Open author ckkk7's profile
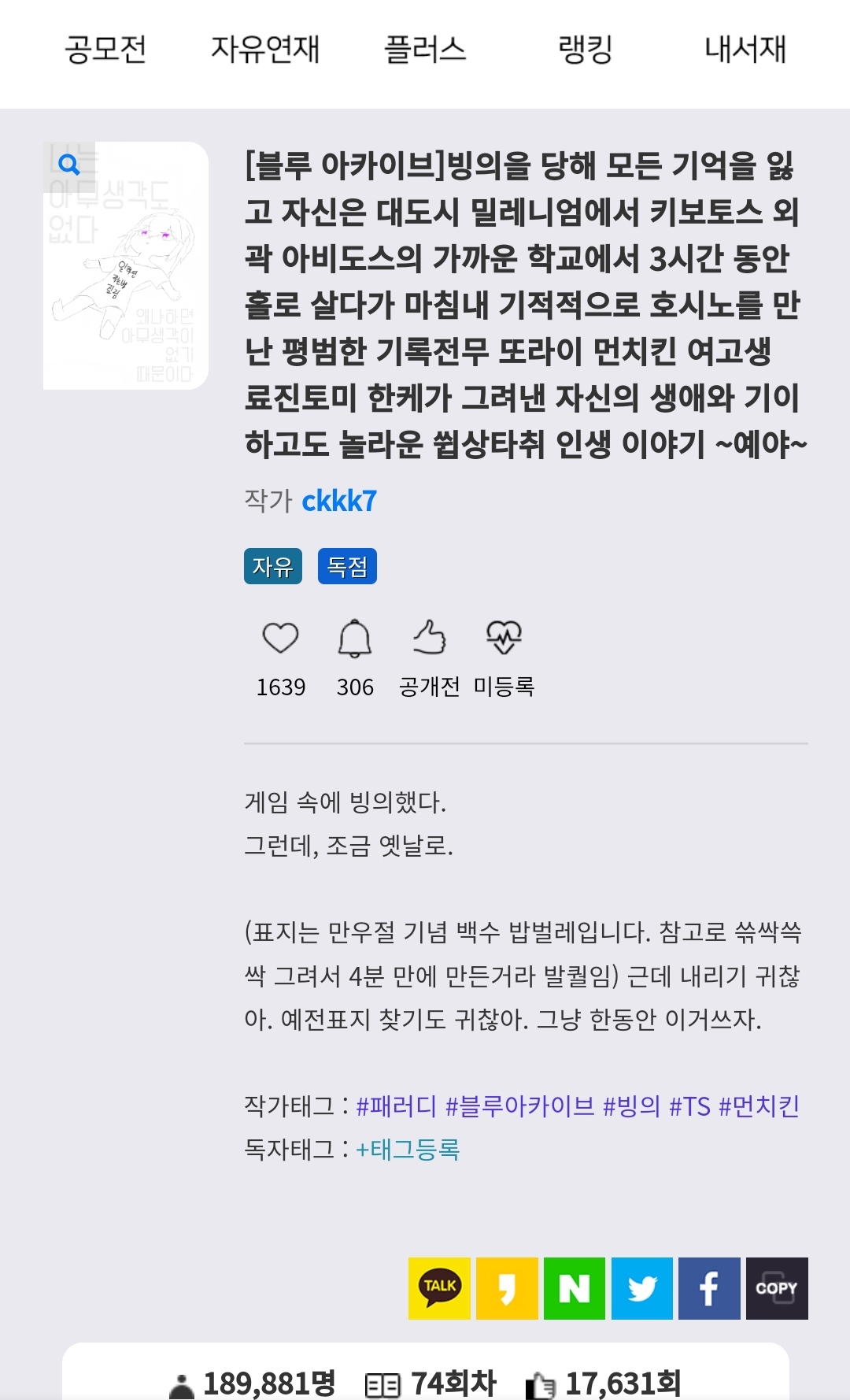Image resolution: width=850 pixels, height=1400 pixels. 339,501
